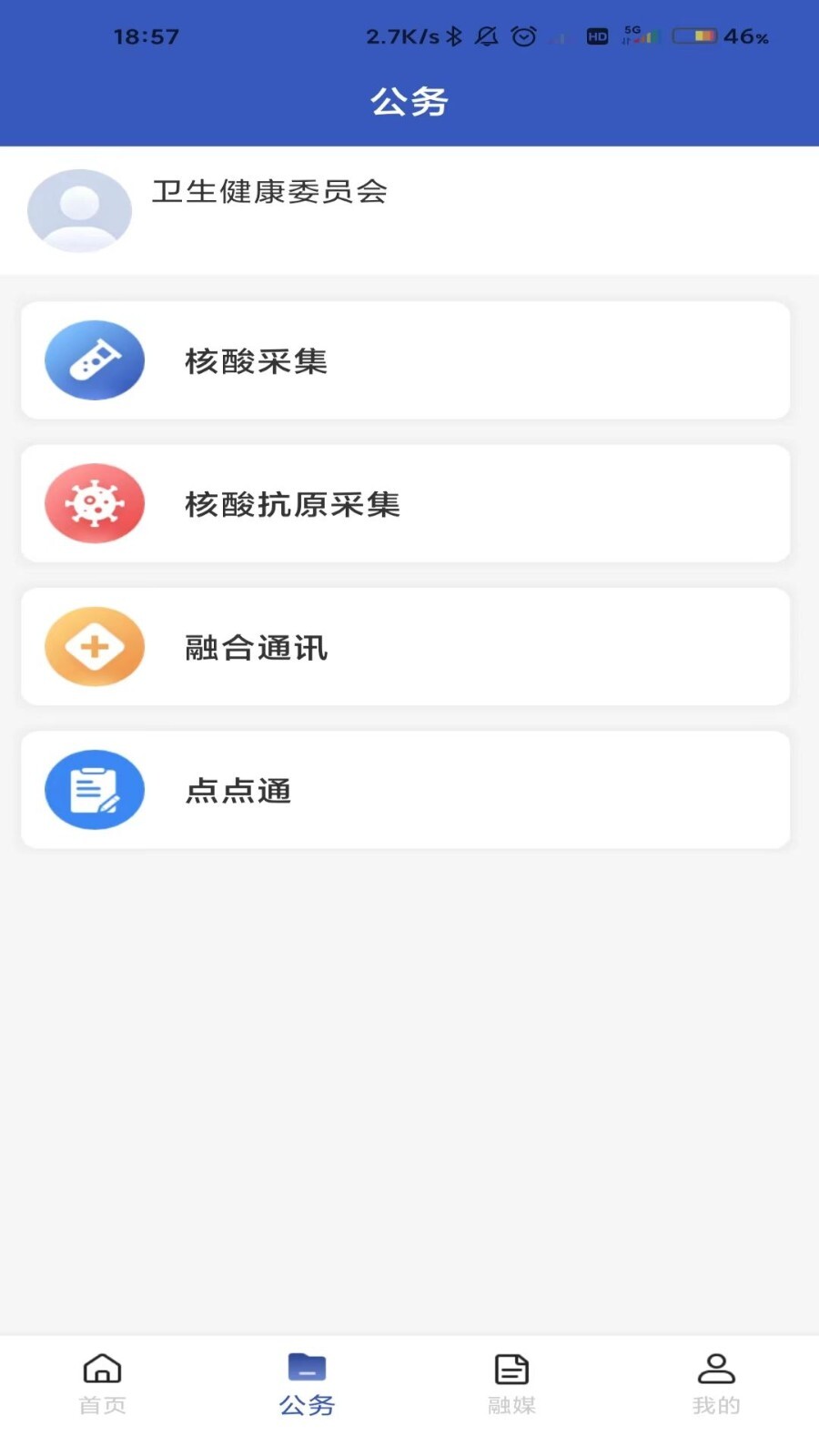The image size is (819, 1456).
Task: Open the 融媒 tab
Action: click(511, 1406)
